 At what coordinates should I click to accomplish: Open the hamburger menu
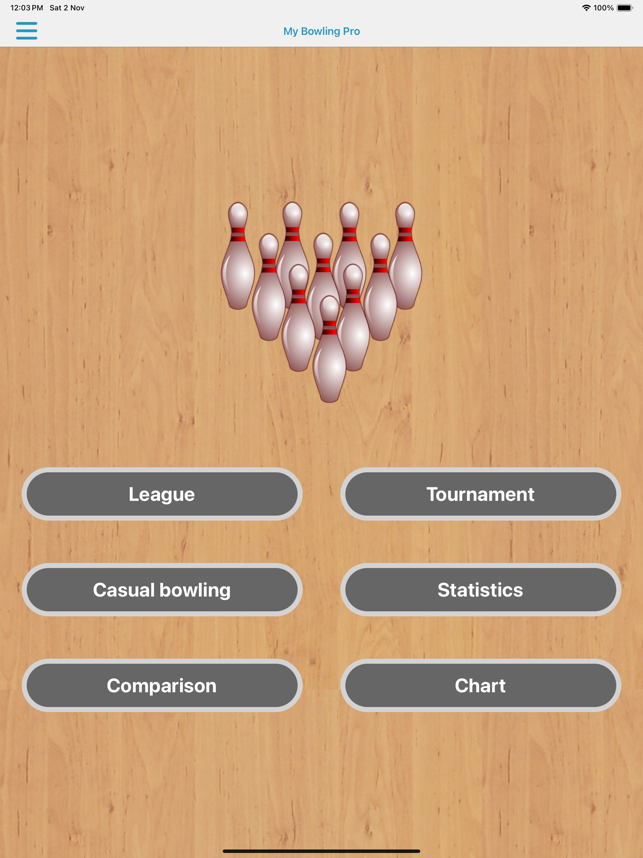[27, 31]
